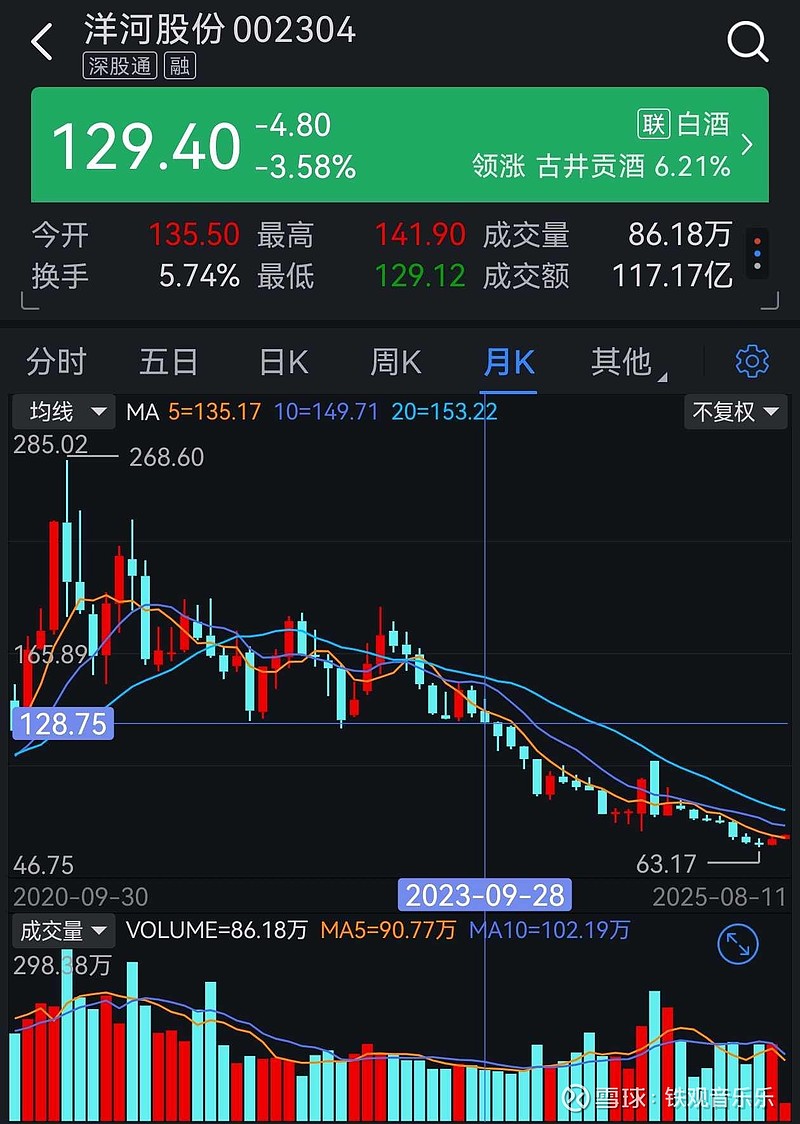This screenshot has width=800, height=1124.
Task: Toggle the 融 margin trading badge
Action: [182, 66]
